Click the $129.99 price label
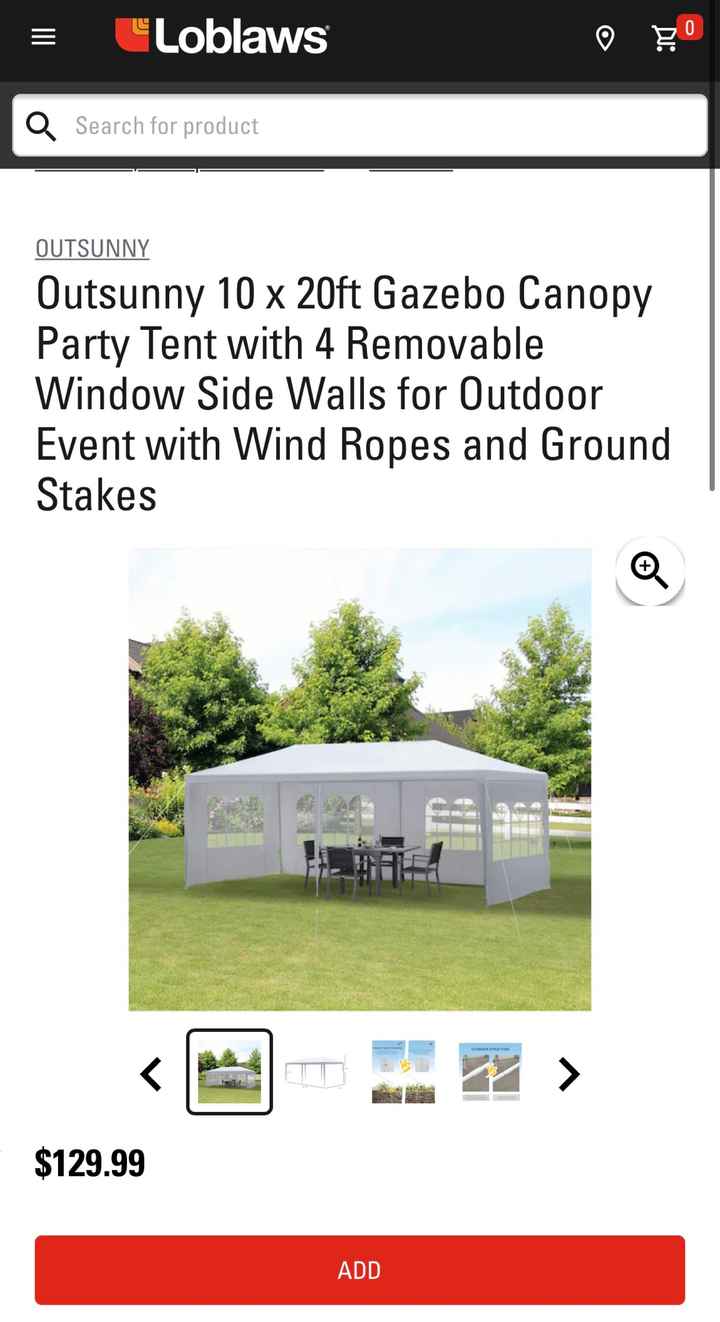Screen dimensions: 720x1322 (90, 1162)
